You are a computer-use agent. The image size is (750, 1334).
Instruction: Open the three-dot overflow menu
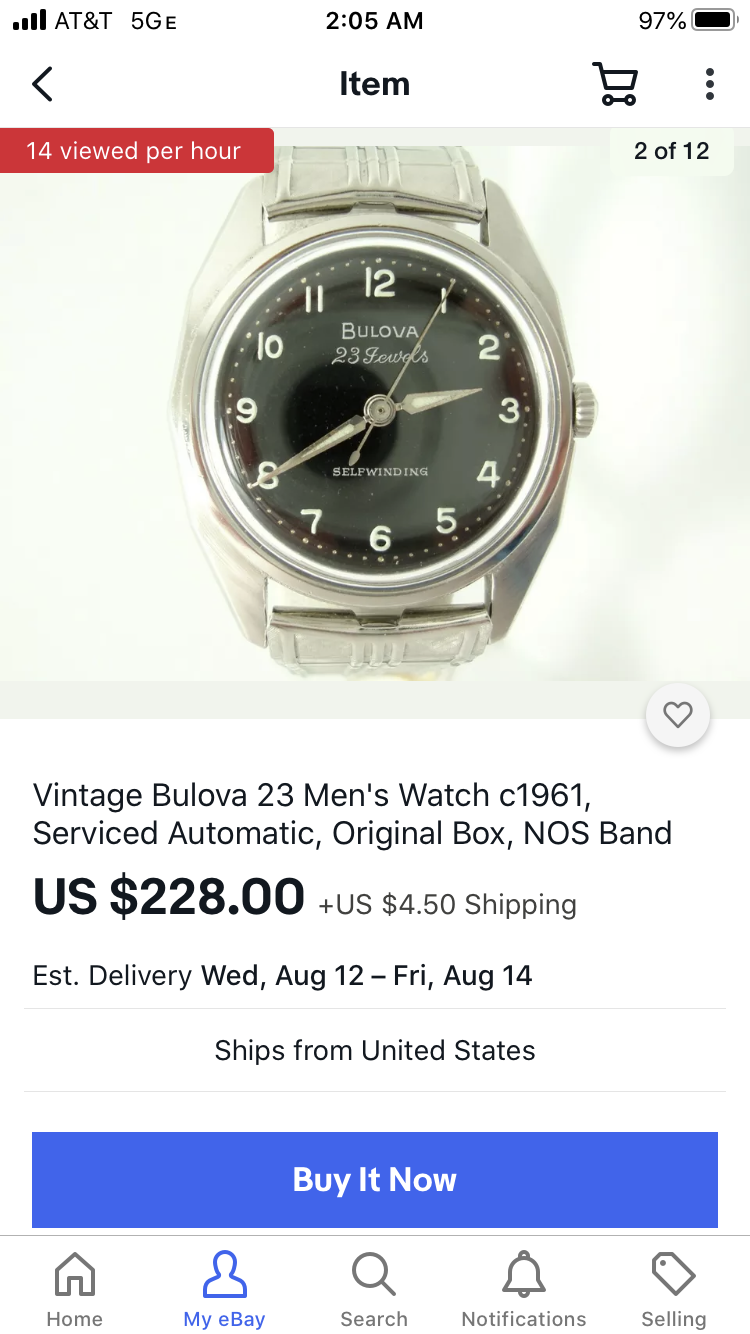[709, 85]
